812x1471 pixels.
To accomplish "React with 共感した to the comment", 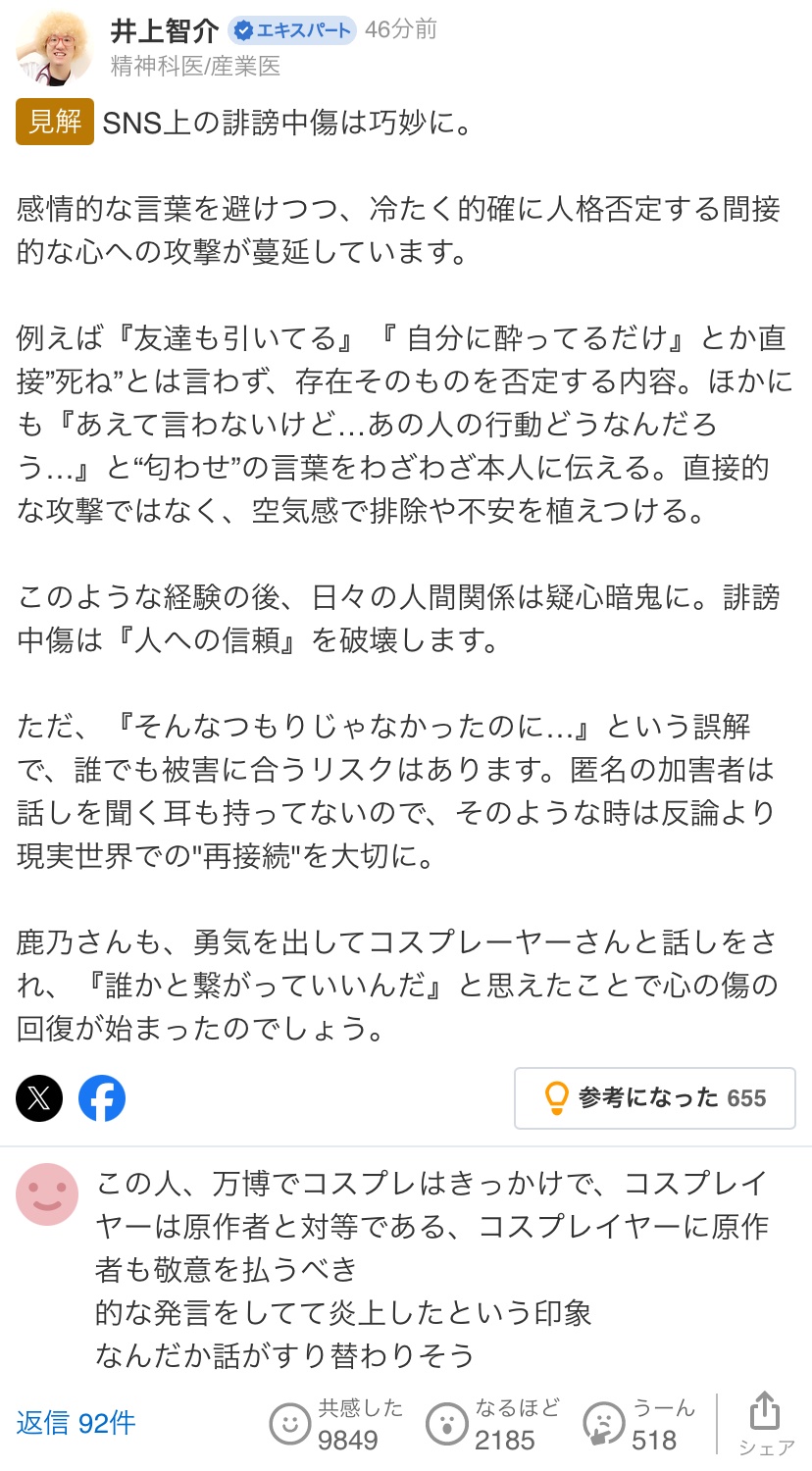I will coord(336,1424).
